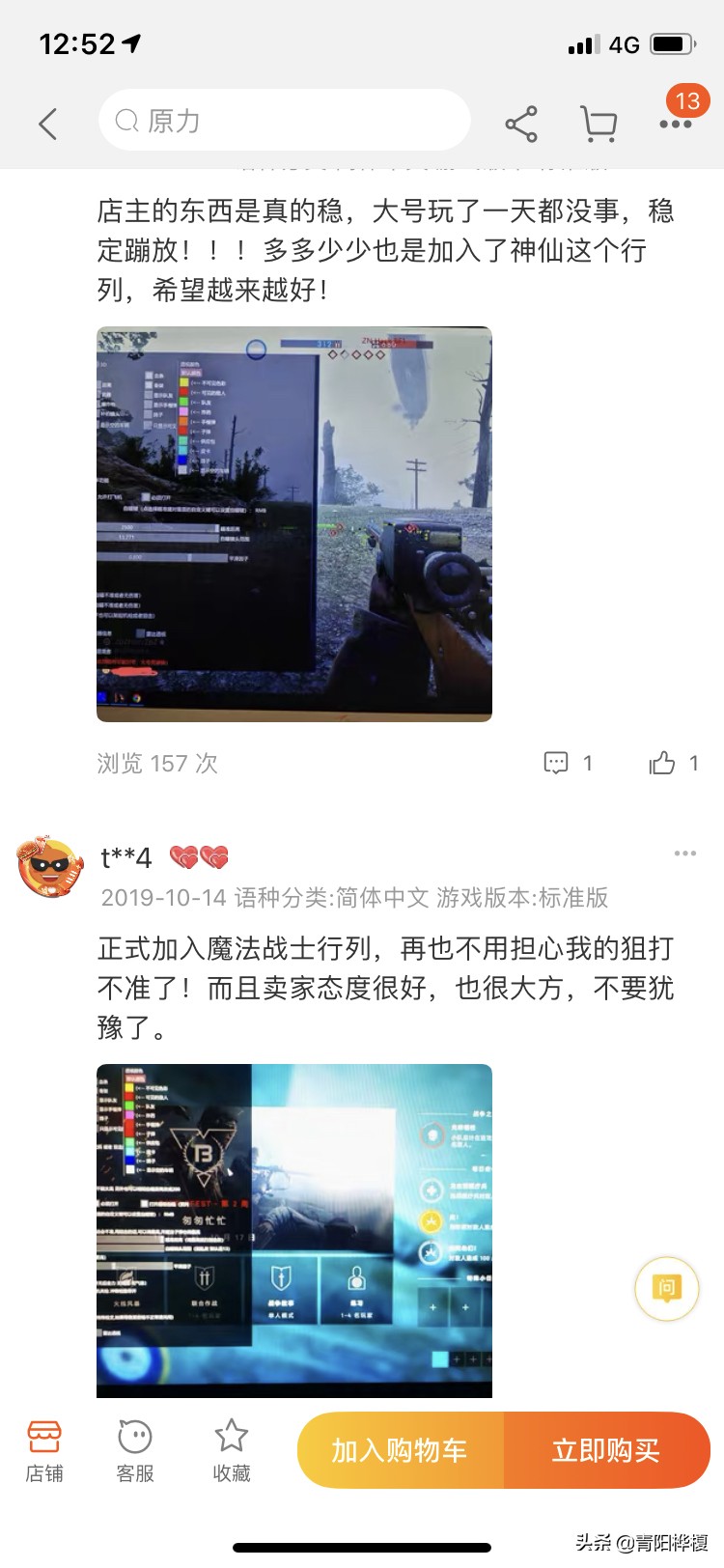Screen dimensions: 724x1568
Task: Share this product page
Action: pos(521,124)
